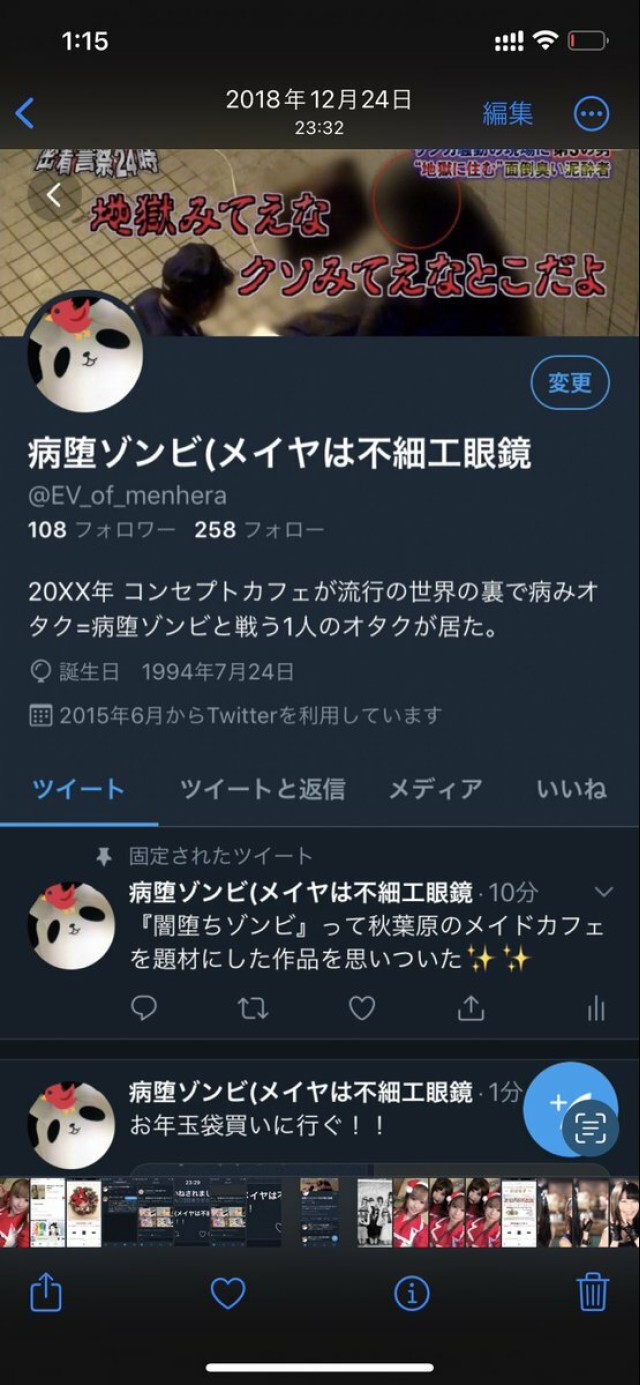Tap 編集 to edit this photo
The width and height of the screenshot is (640, 1385).
coord(508,113)
